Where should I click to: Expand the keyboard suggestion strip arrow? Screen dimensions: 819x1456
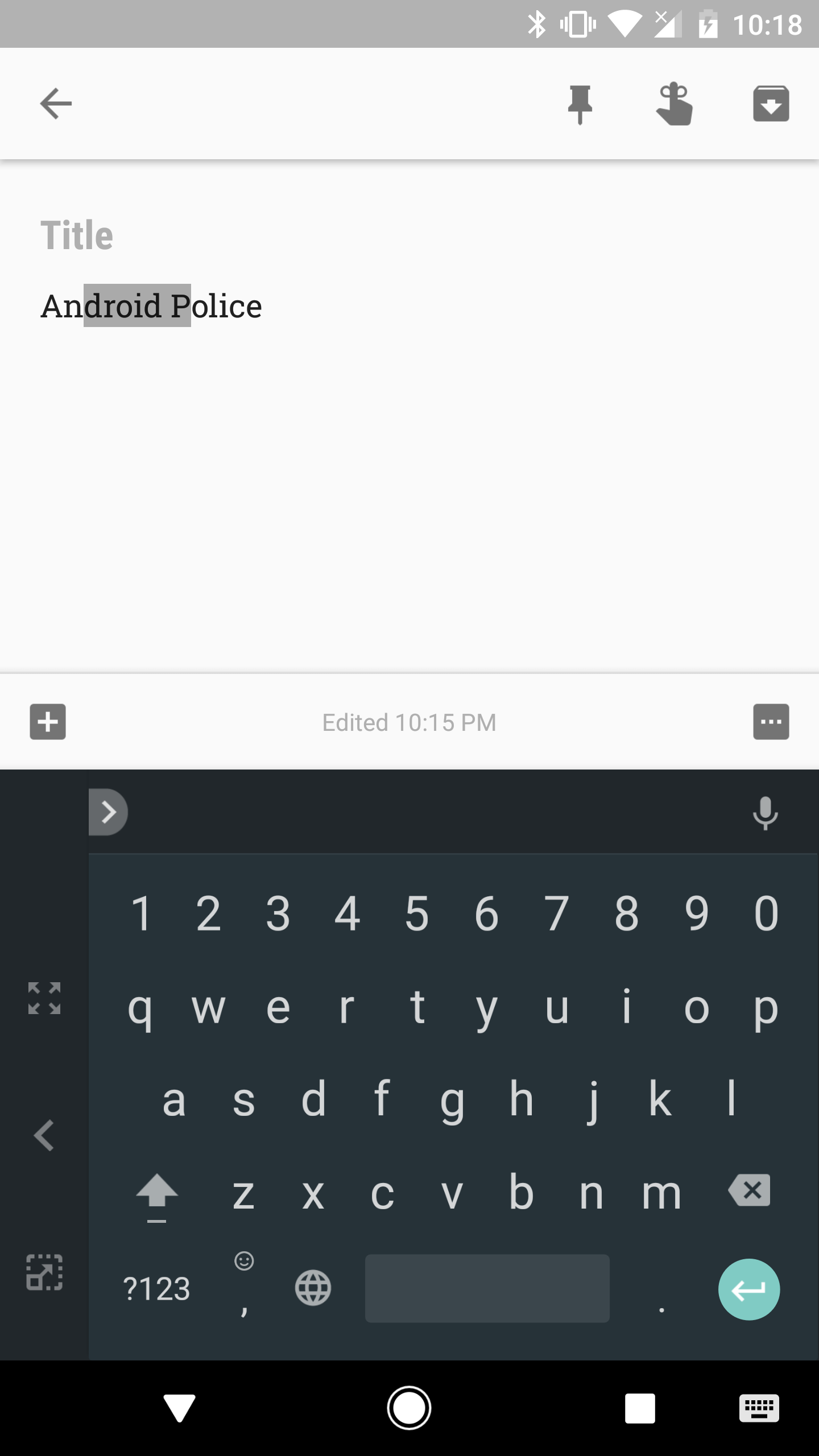pyautogui.click(x=108, y=812)
